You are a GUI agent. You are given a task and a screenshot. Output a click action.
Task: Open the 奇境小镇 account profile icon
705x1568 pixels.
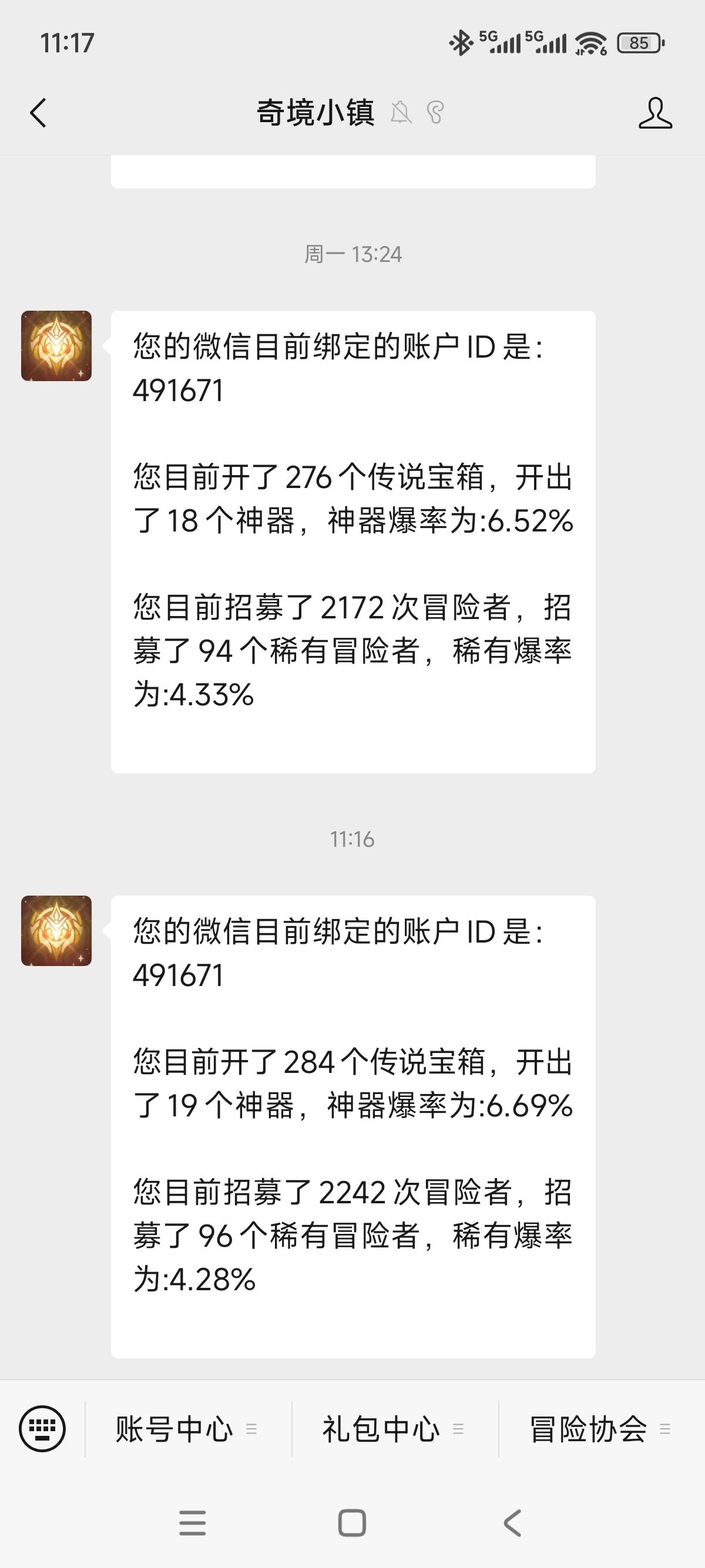tap(655, 113)
